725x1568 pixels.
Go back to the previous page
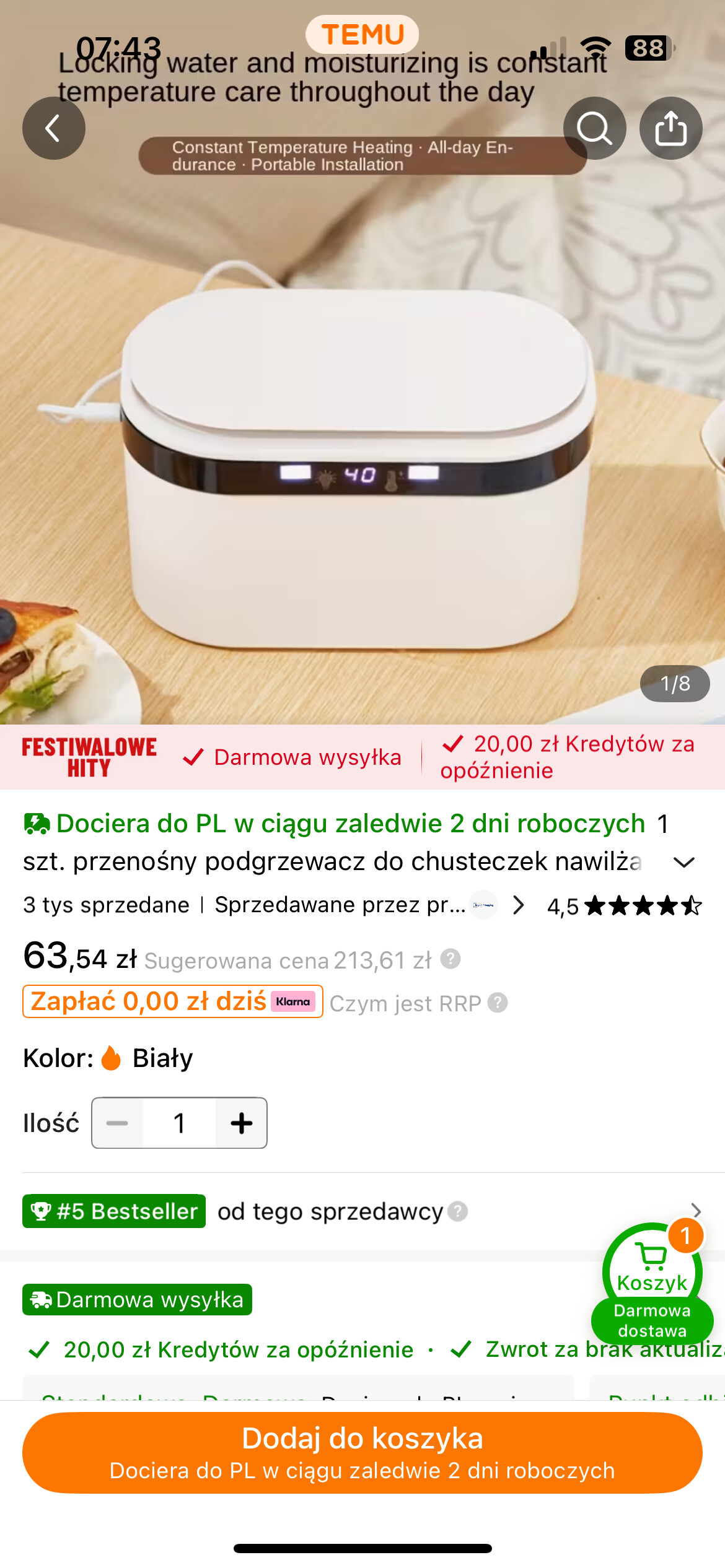pyautogui.click(x=54, y=128)
